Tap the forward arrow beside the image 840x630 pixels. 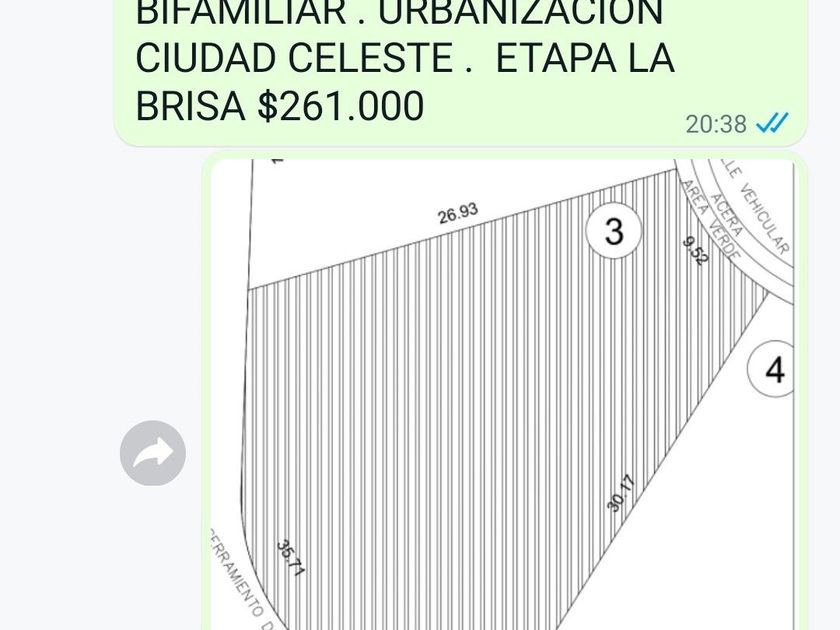tap(153, 453)
